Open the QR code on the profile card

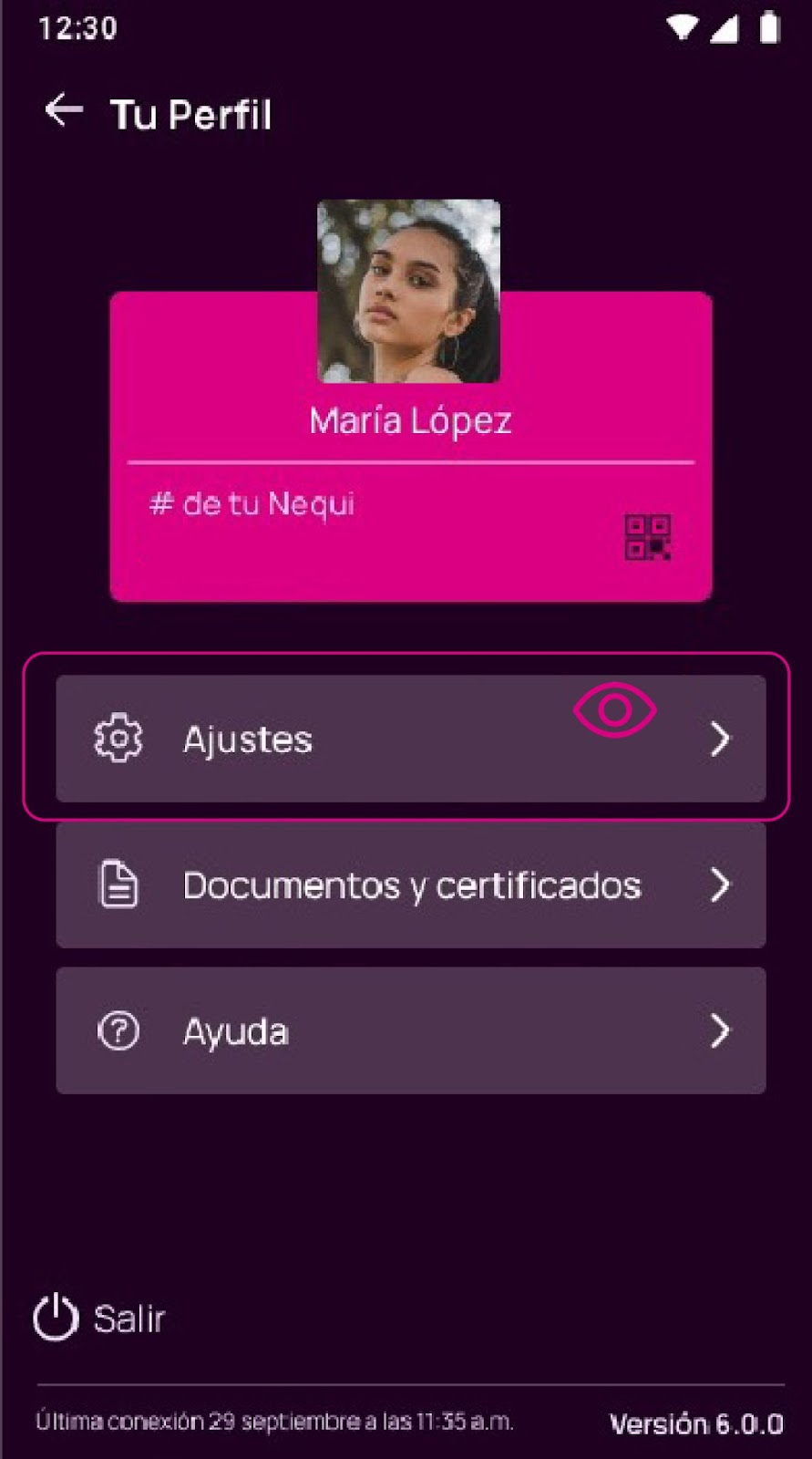click(649, 538)
